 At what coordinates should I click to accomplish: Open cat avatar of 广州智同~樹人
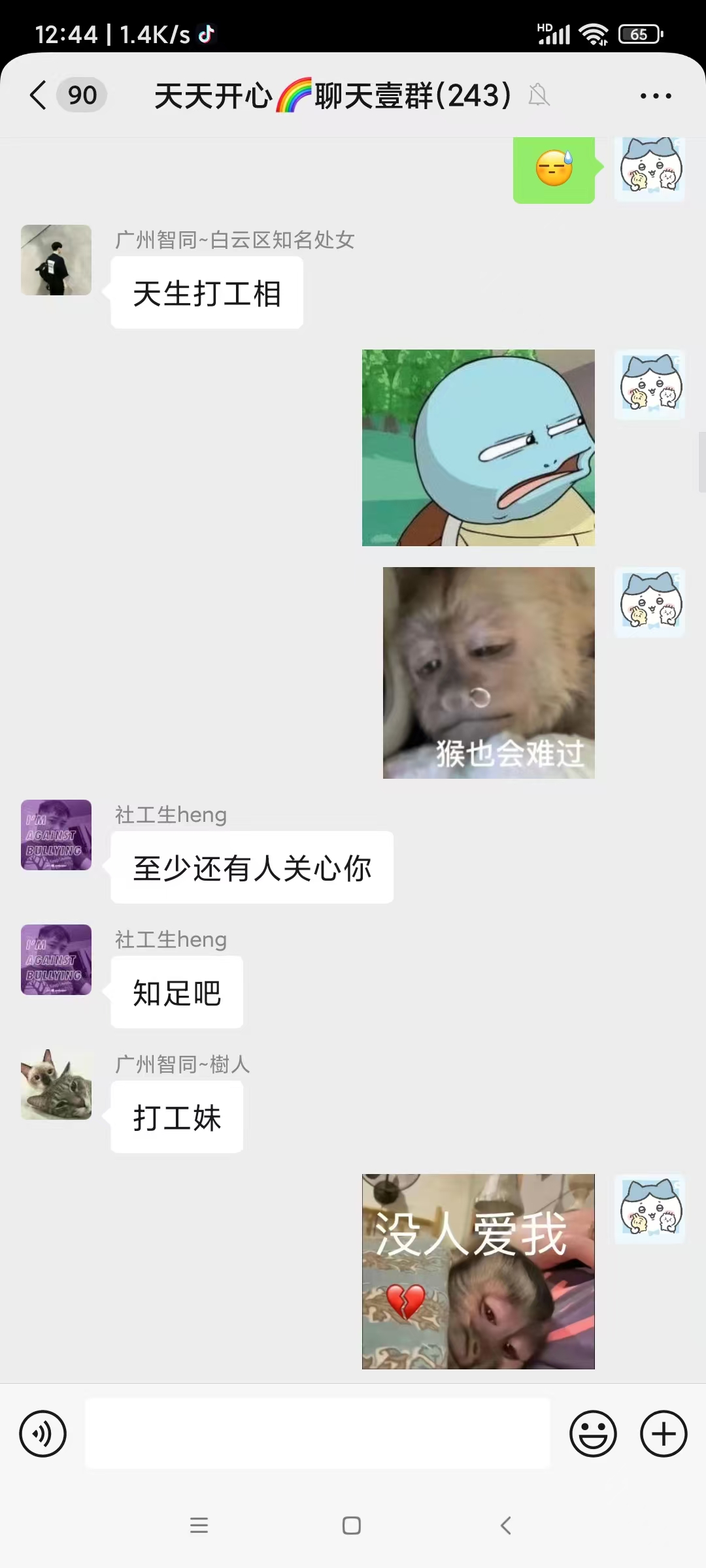pyautogui.click(x=56, y=1085)
